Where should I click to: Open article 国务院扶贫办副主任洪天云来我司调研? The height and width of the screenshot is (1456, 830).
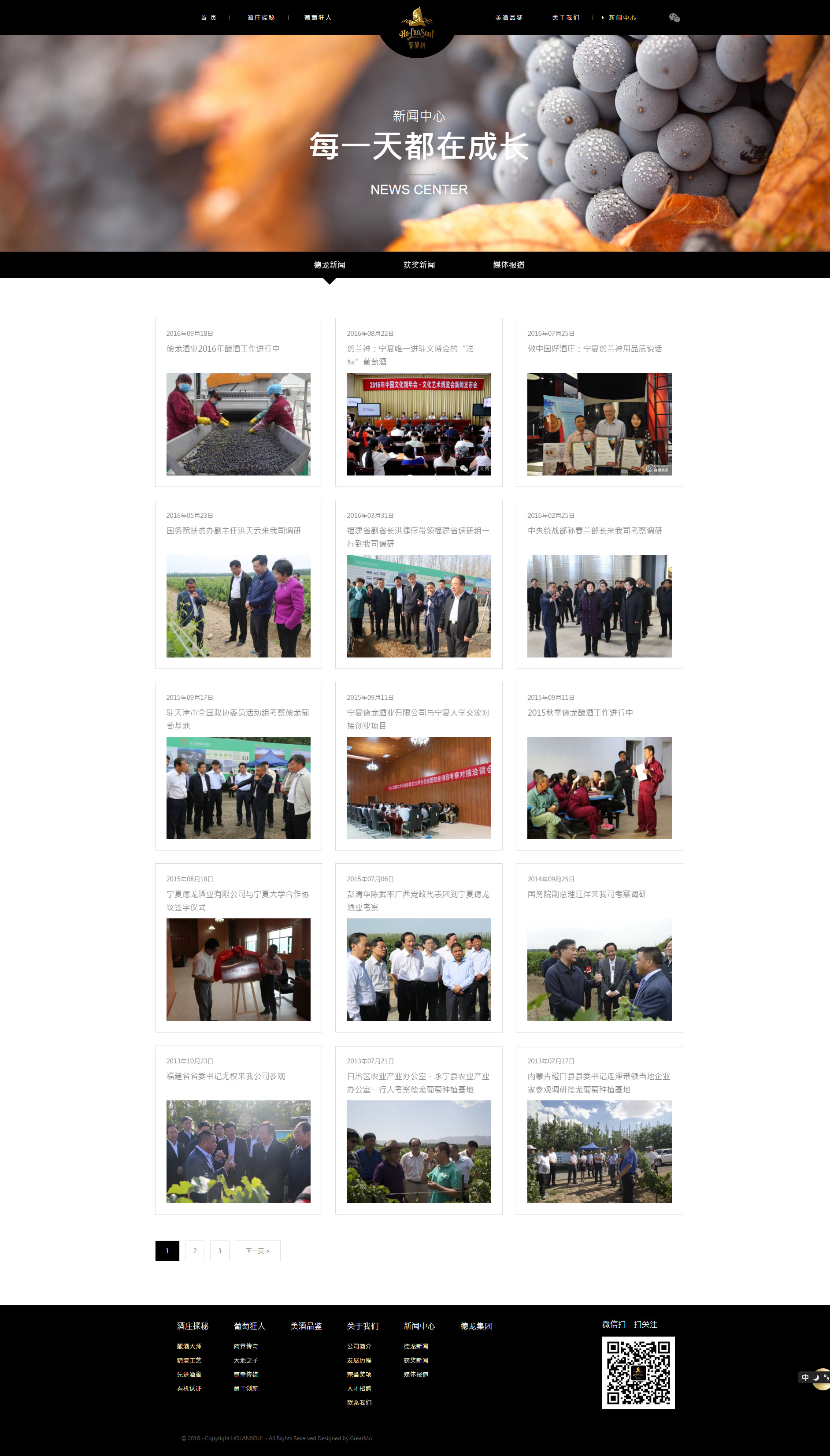click(233, 530)
